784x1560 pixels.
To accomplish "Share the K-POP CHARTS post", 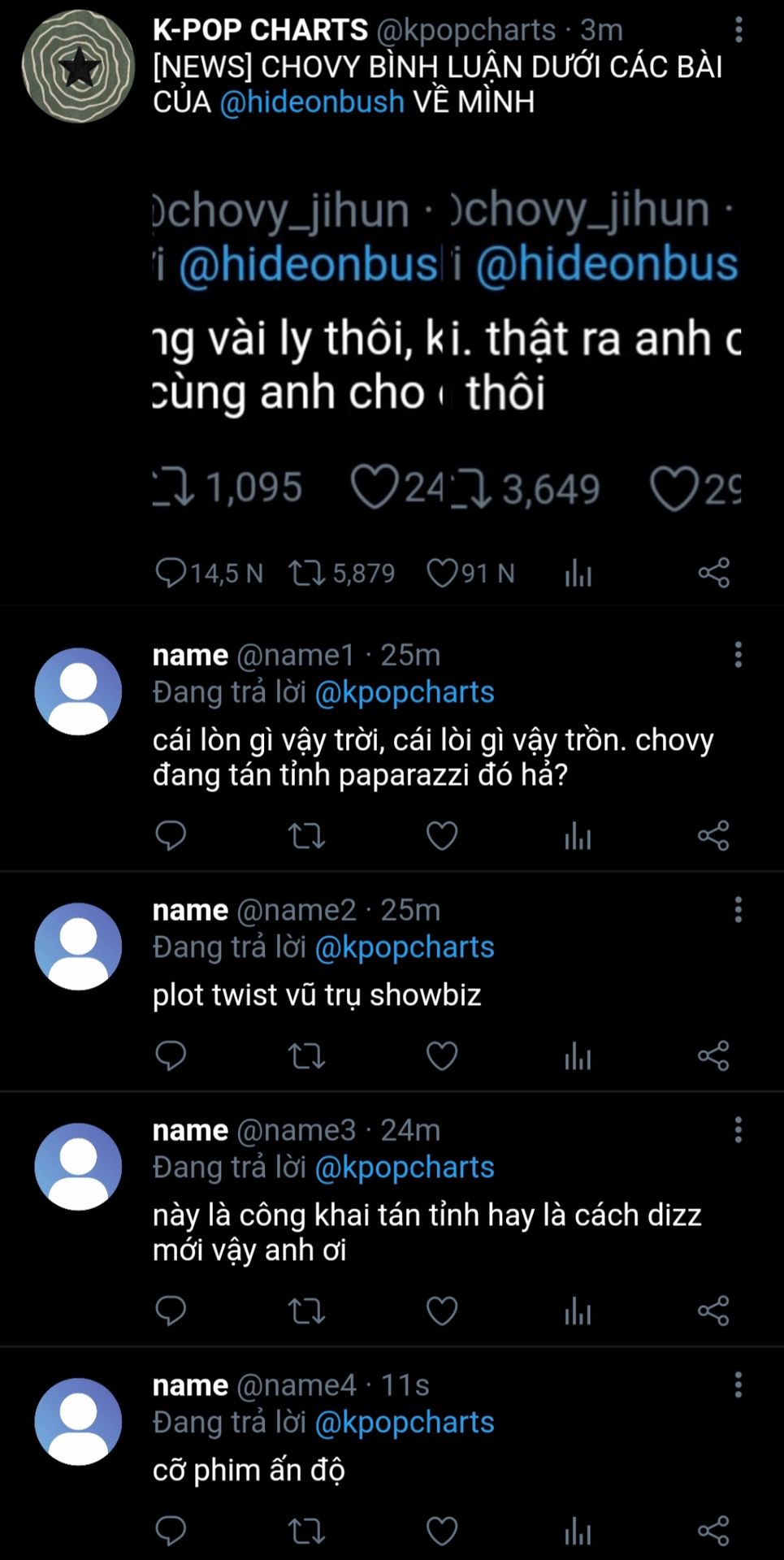I will (713, 573).
